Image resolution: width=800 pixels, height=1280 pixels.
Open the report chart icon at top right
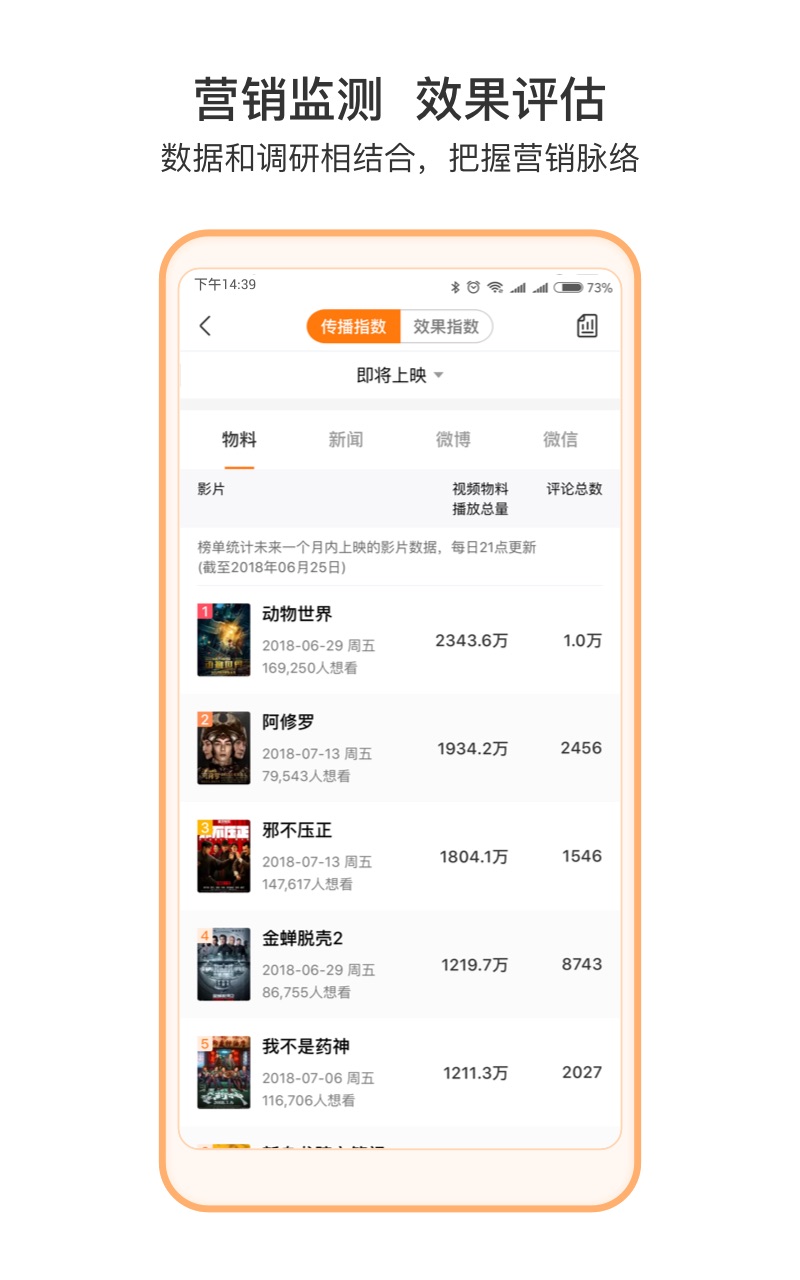[x=587, y=325]
